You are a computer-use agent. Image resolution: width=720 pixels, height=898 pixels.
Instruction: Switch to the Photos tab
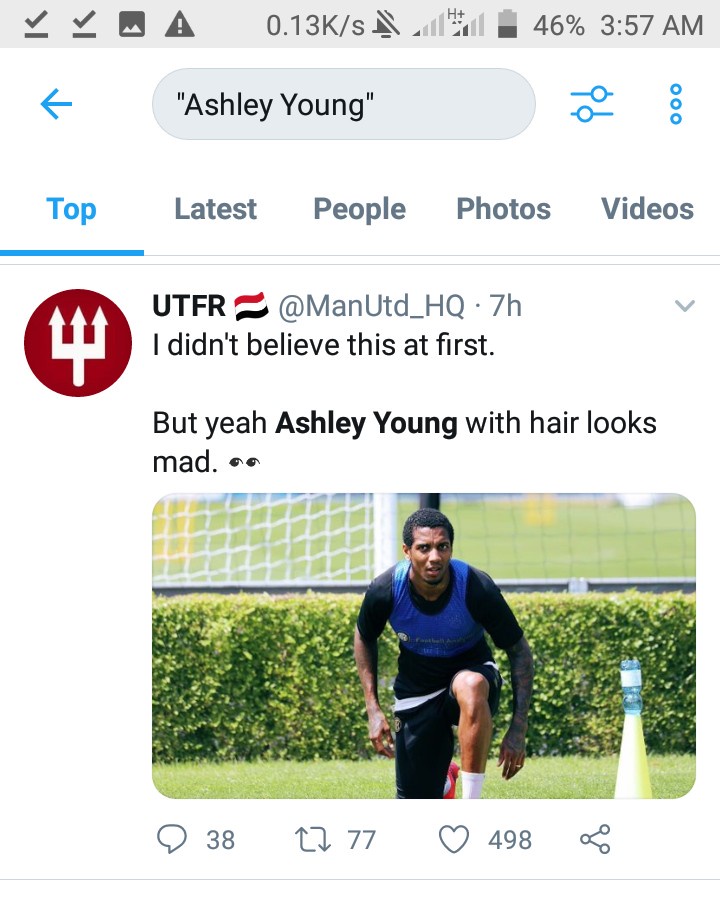click(x=503, y=209)
